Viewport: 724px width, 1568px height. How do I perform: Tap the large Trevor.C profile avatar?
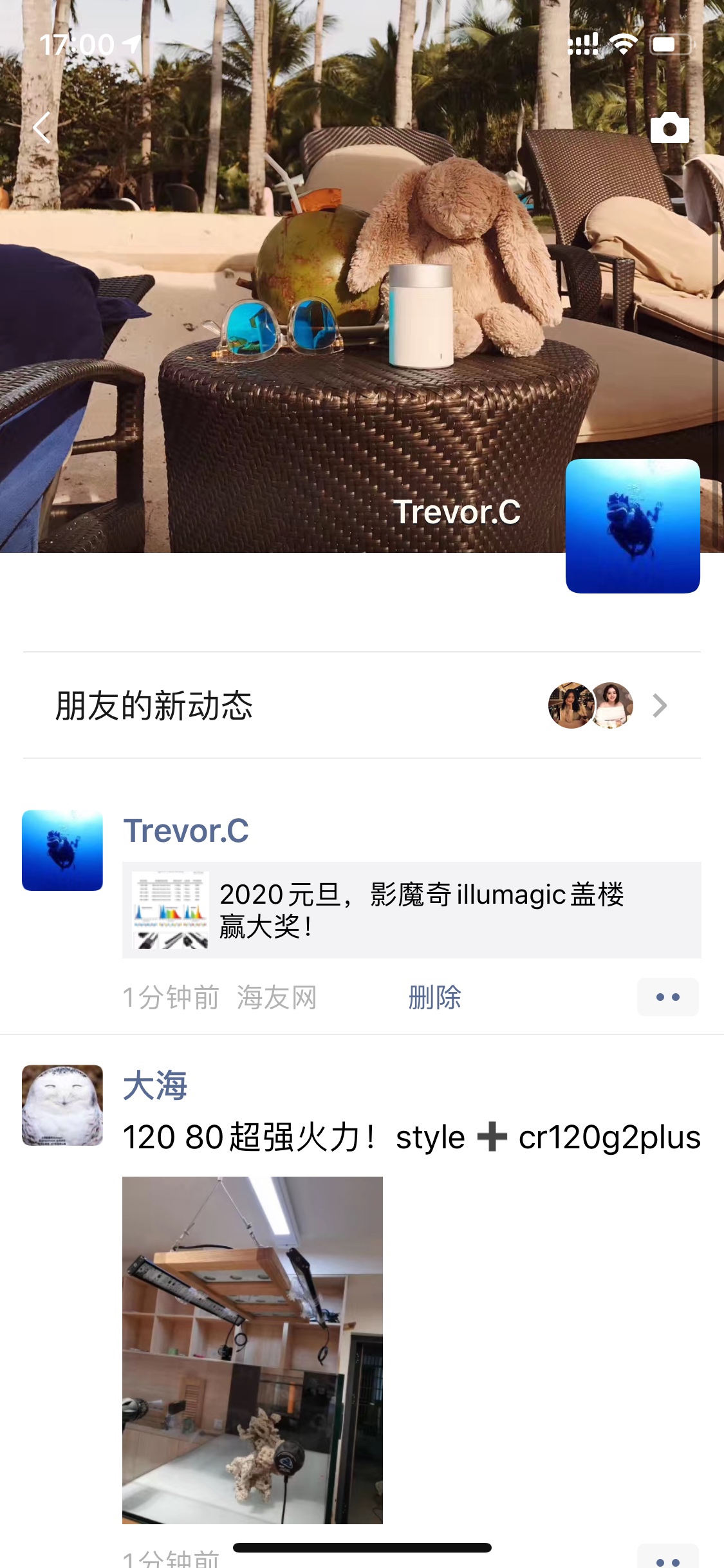coord(632,526)
